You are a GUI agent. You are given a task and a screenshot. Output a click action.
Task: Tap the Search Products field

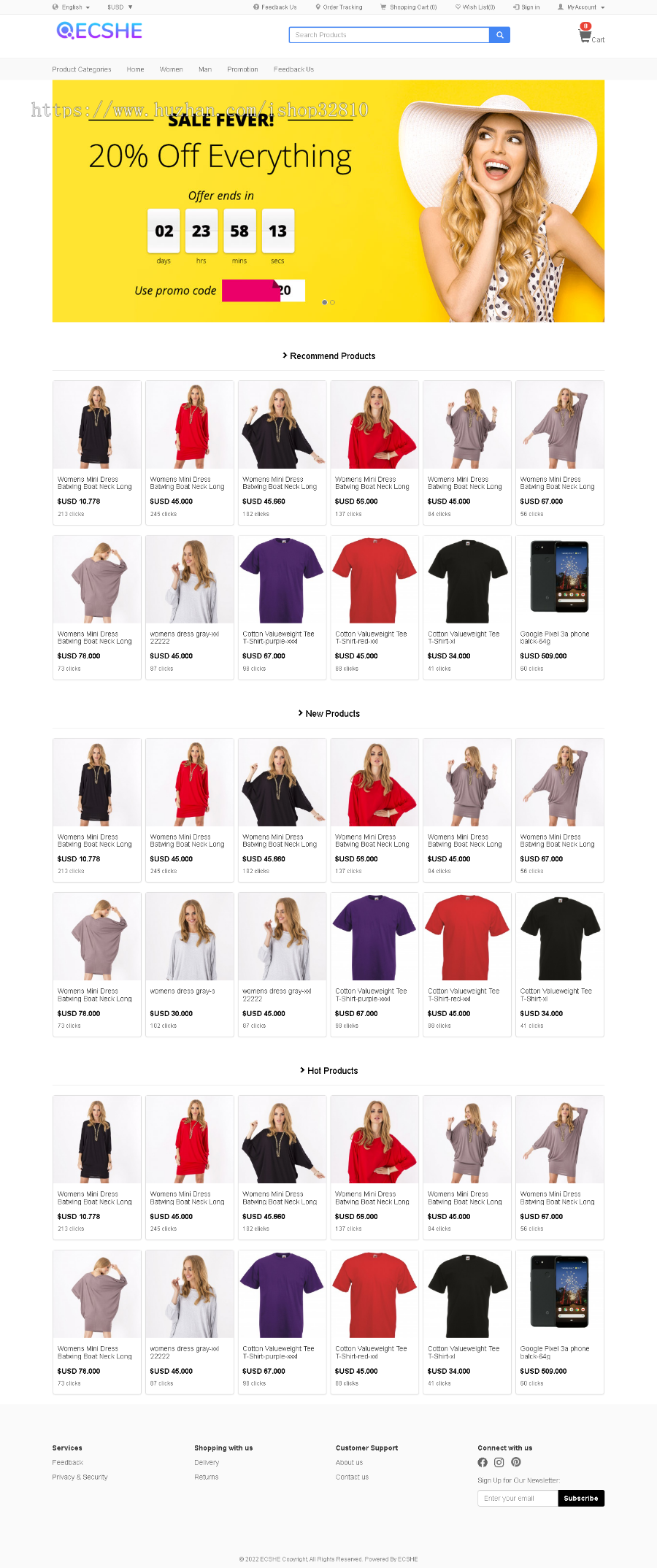(x=388, y=35)
